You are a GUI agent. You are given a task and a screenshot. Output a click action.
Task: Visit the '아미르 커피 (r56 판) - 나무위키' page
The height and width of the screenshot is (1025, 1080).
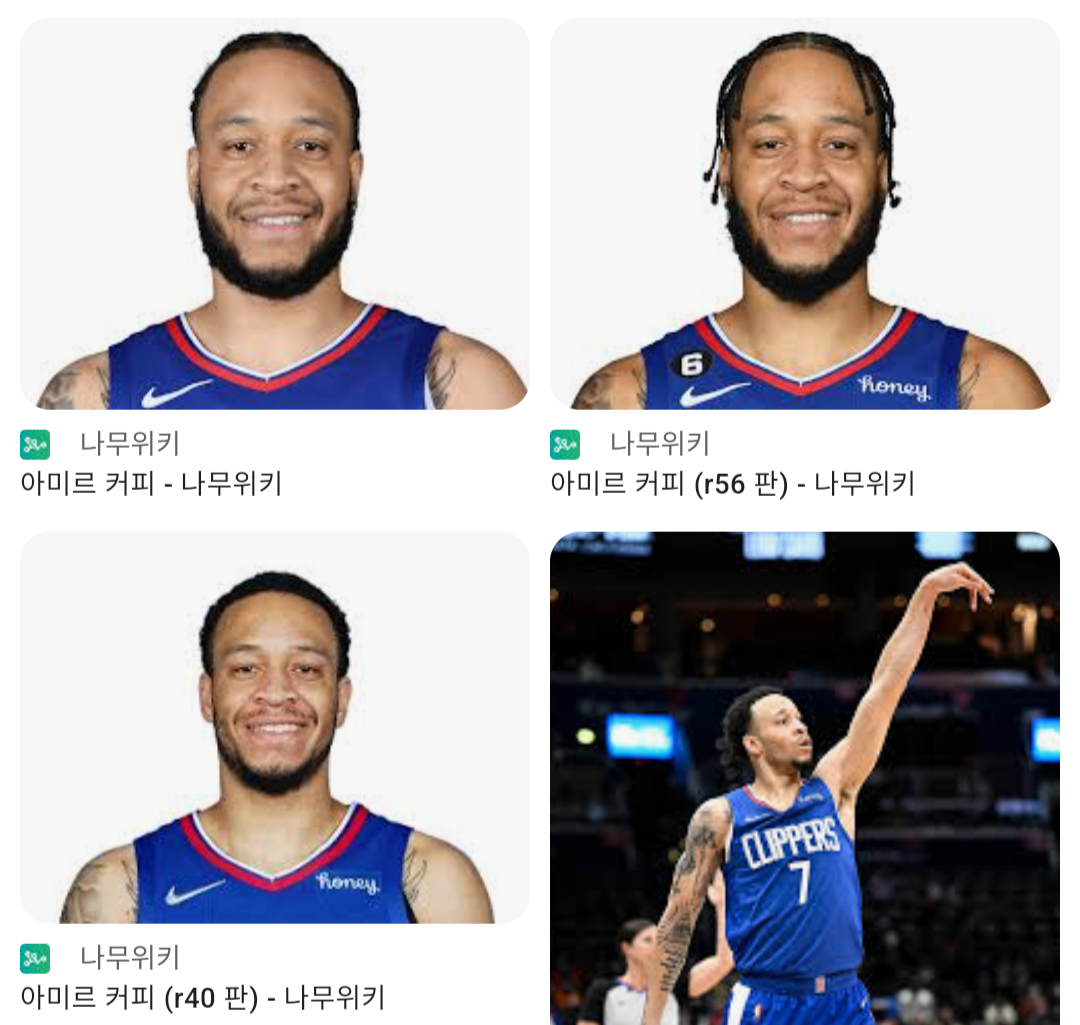pyautogui.click(x=732, y=484)
